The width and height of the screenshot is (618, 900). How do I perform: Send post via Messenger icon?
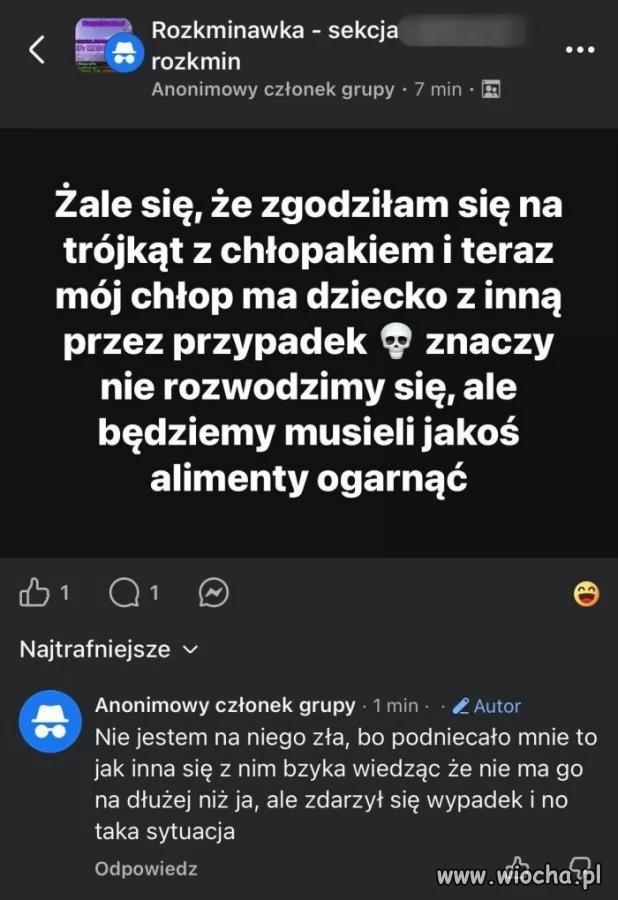[x=213, y=593]
